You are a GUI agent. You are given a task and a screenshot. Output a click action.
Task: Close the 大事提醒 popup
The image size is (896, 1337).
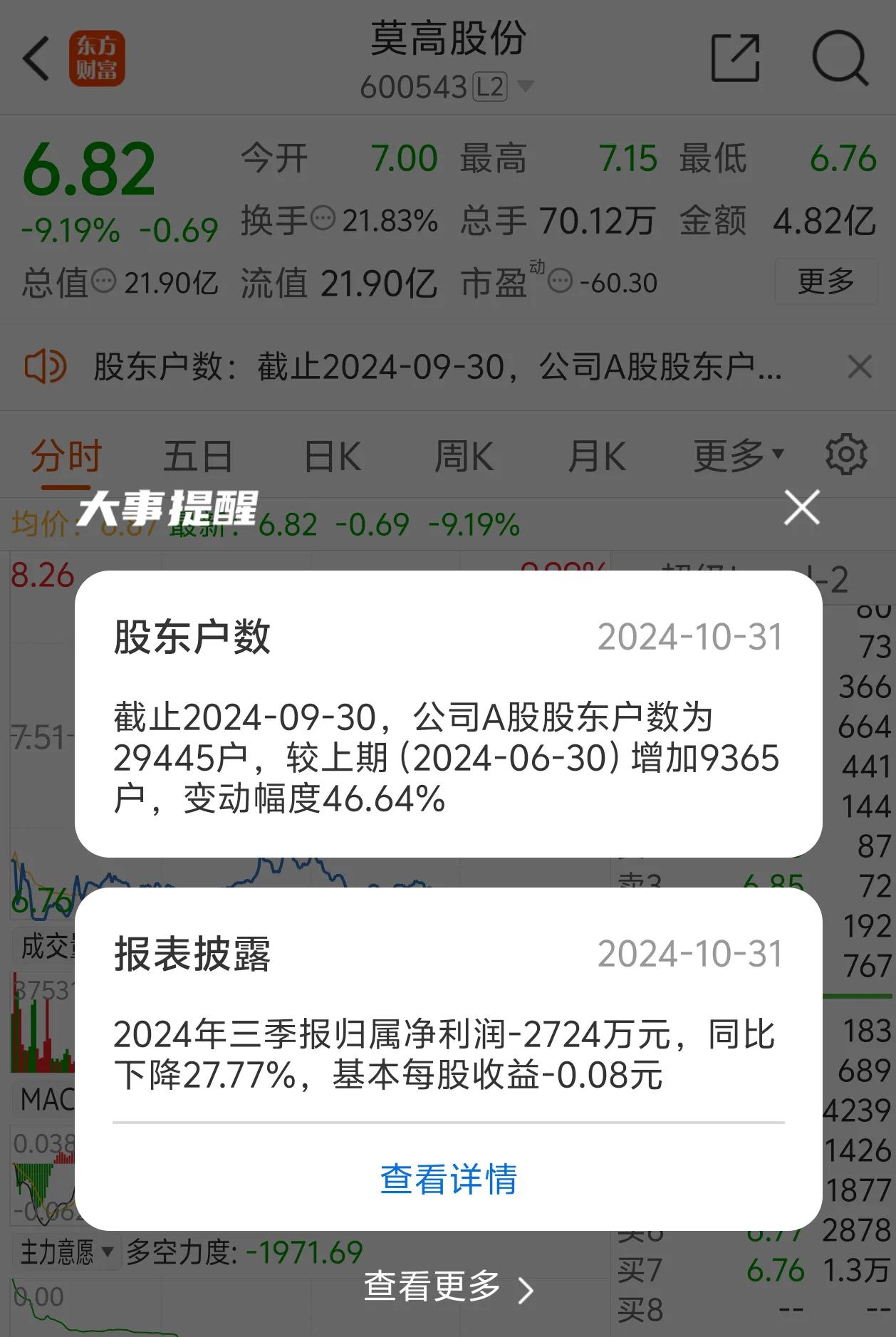[801, 507]
